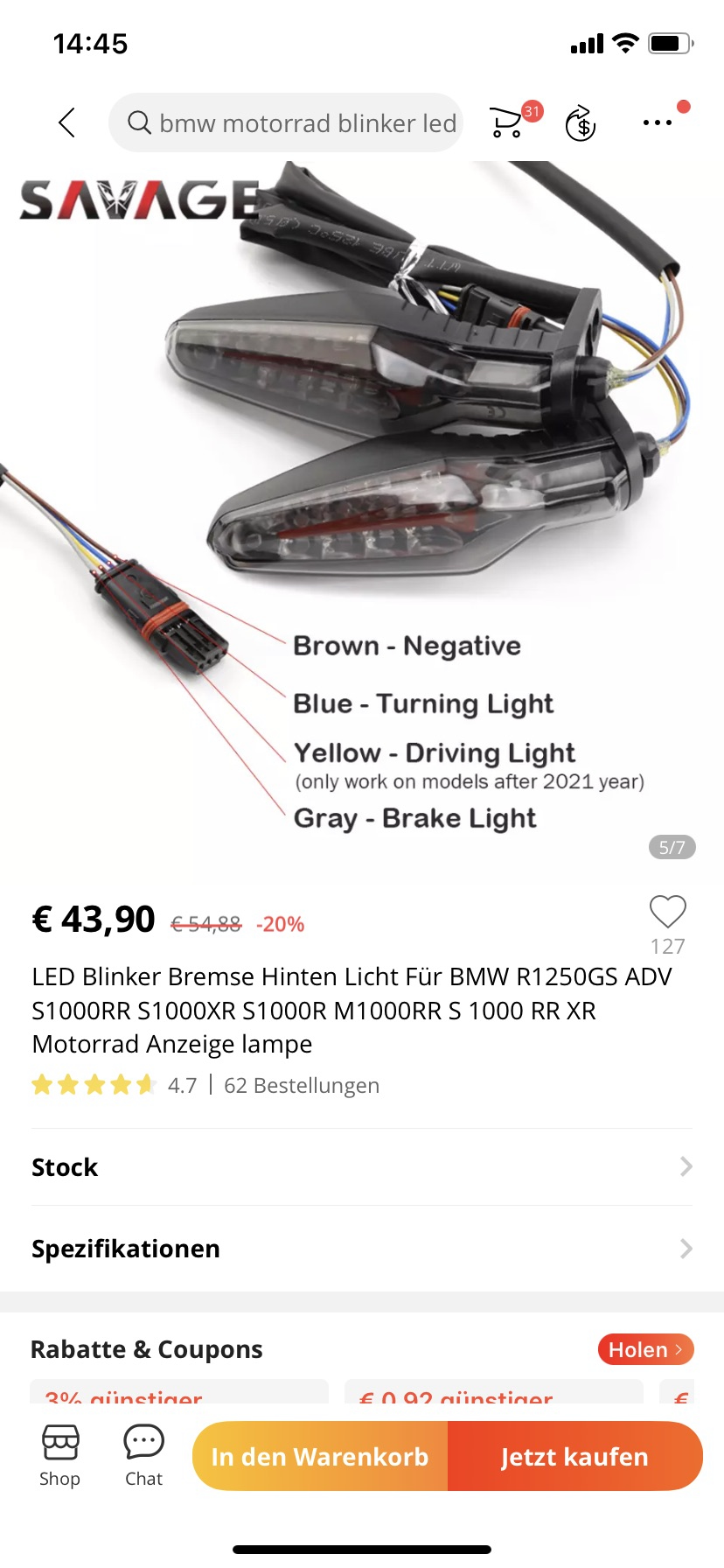Open the shopping cart
This screenshot has width=724, height=1568.
(x=507, y=122)
